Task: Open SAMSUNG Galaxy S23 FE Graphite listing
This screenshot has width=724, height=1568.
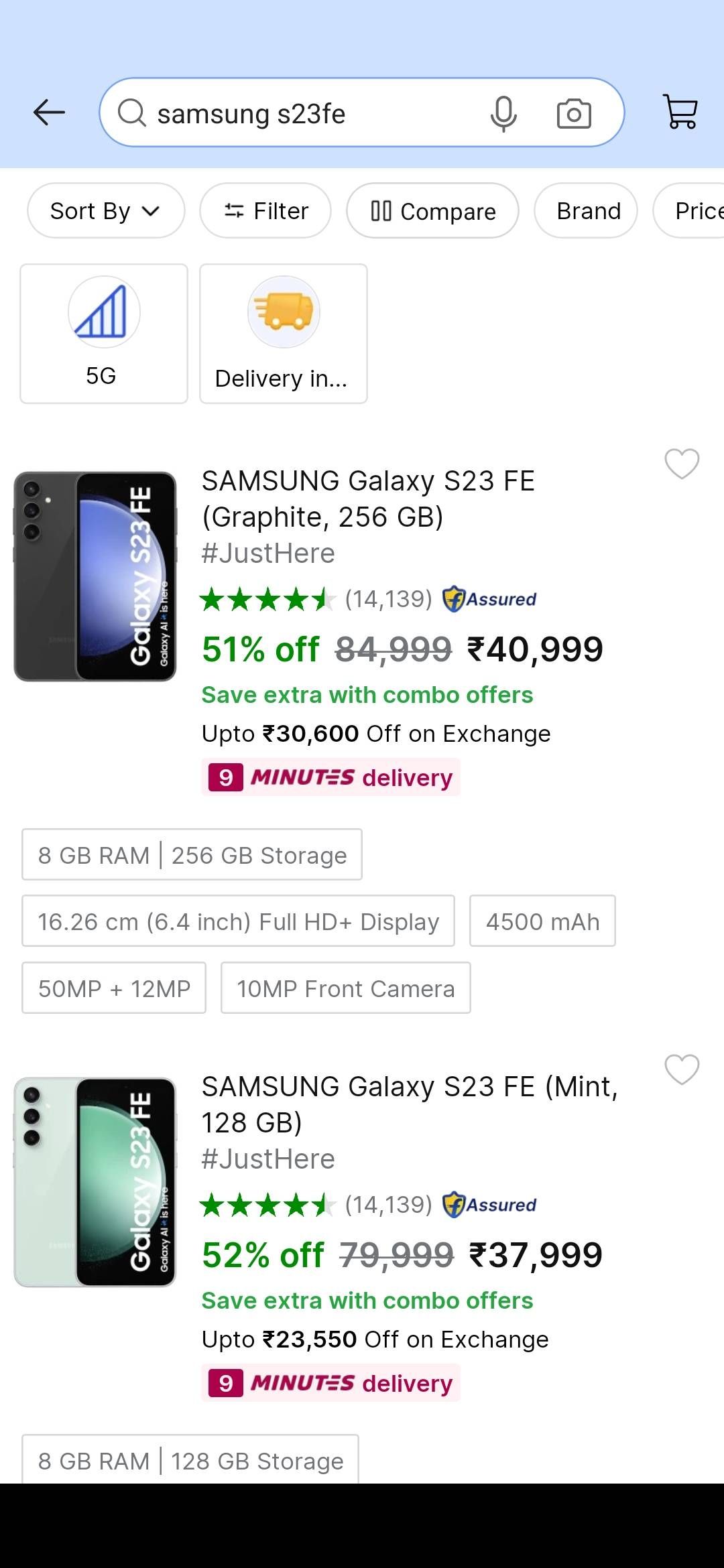Action: (369, 498)
